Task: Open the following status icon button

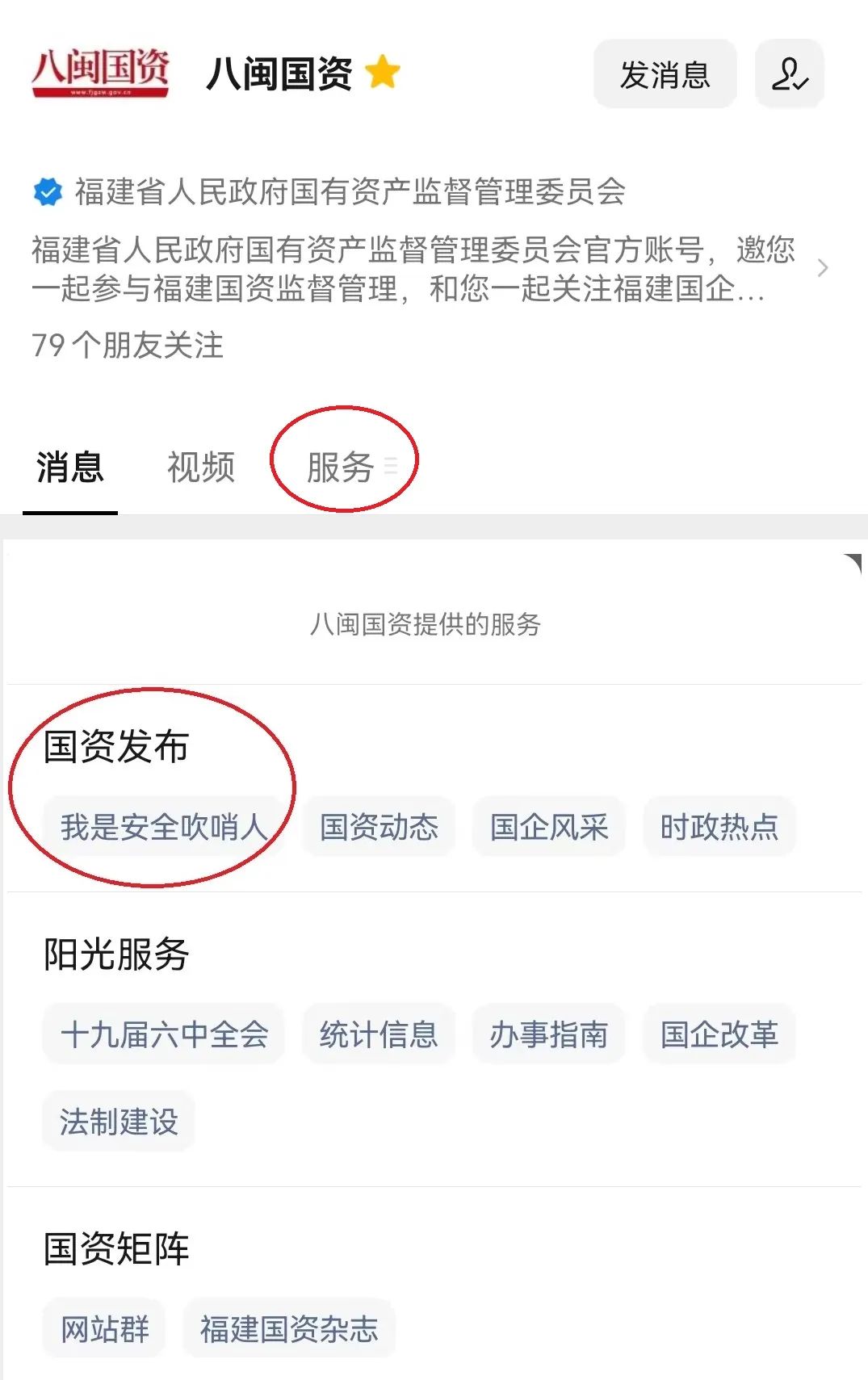Action: pyautogui.click(x=789, y=74)
